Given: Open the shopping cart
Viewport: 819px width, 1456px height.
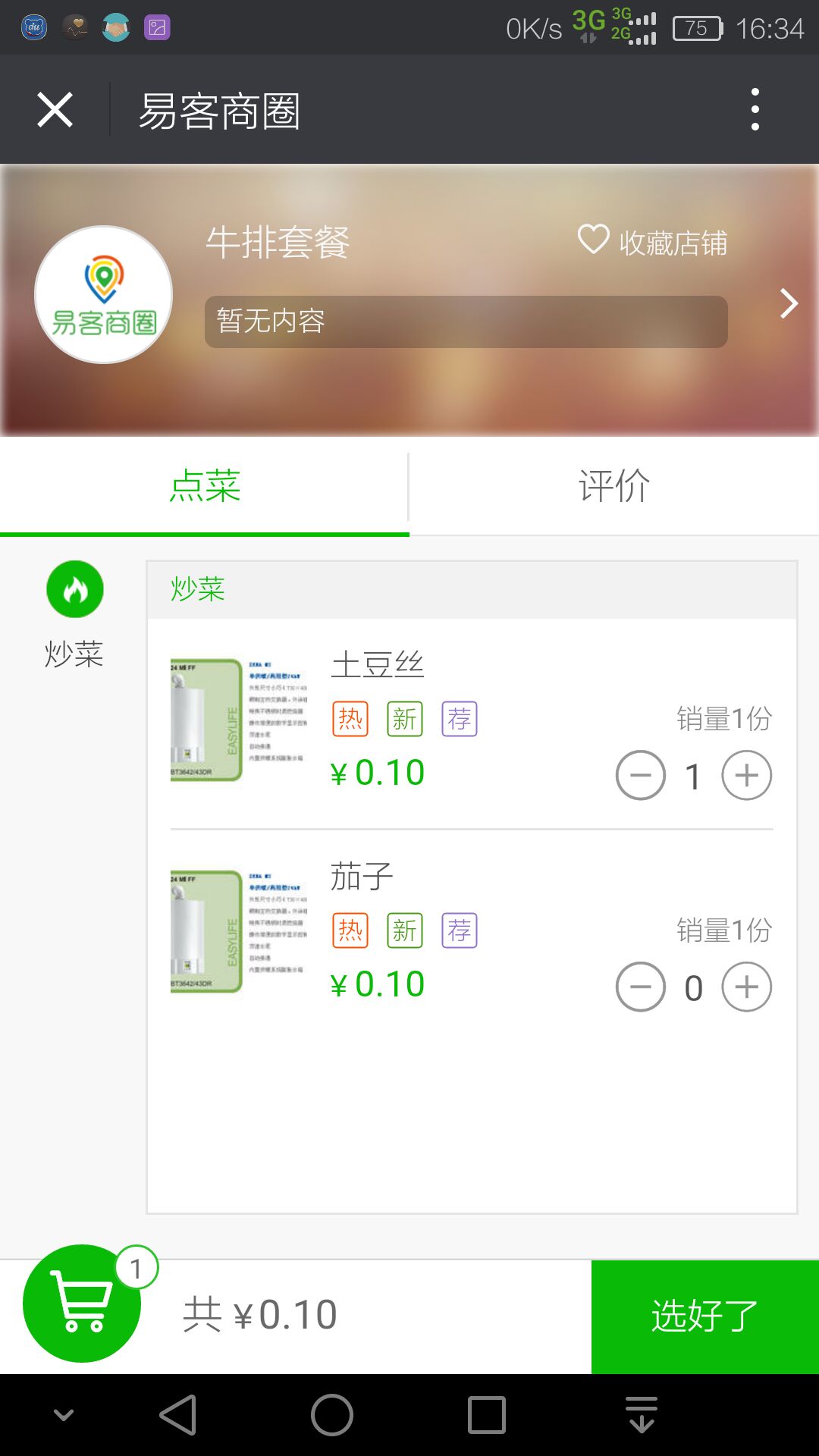Looking at the screenshot, I should coord(82,1303).
